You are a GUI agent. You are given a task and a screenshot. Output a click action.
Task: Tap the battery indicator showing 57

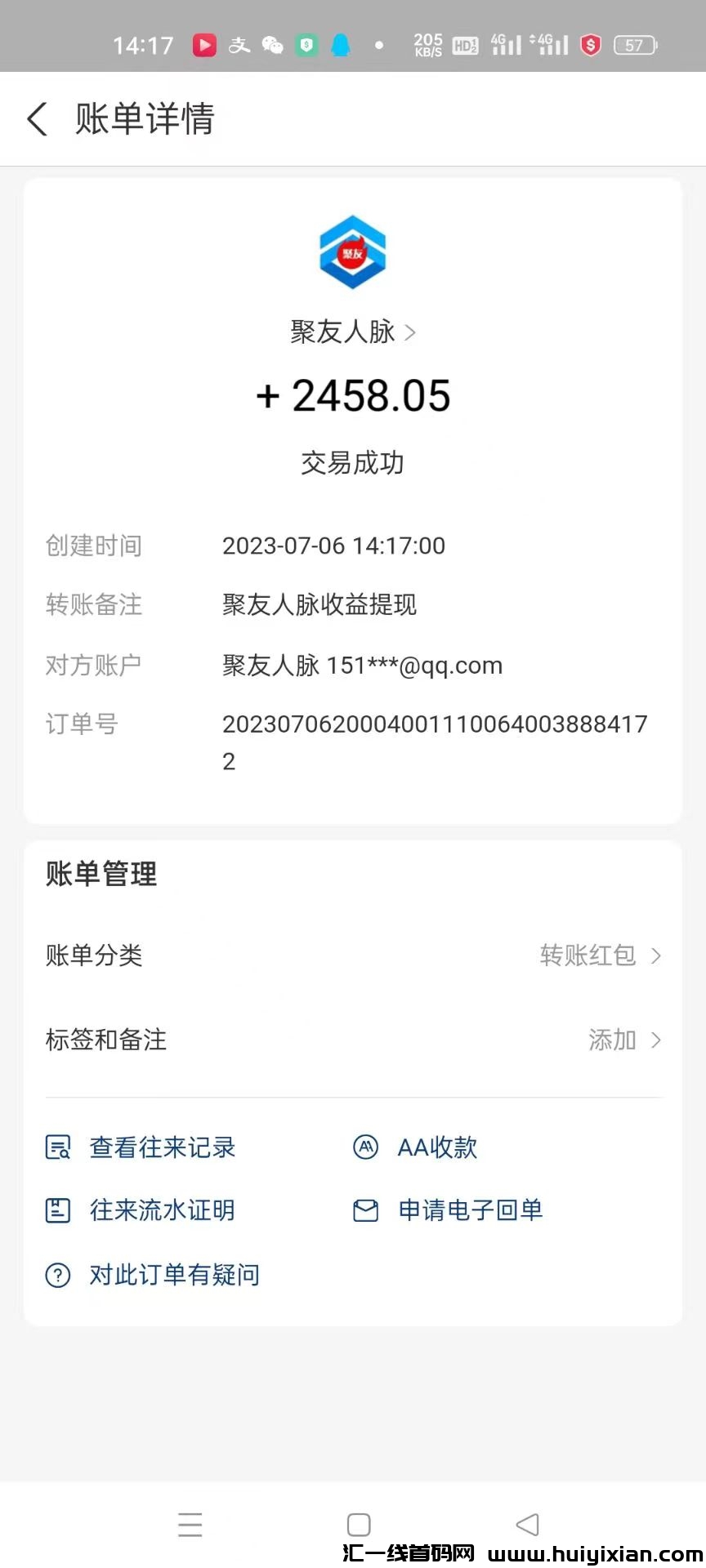click(633, 45)
